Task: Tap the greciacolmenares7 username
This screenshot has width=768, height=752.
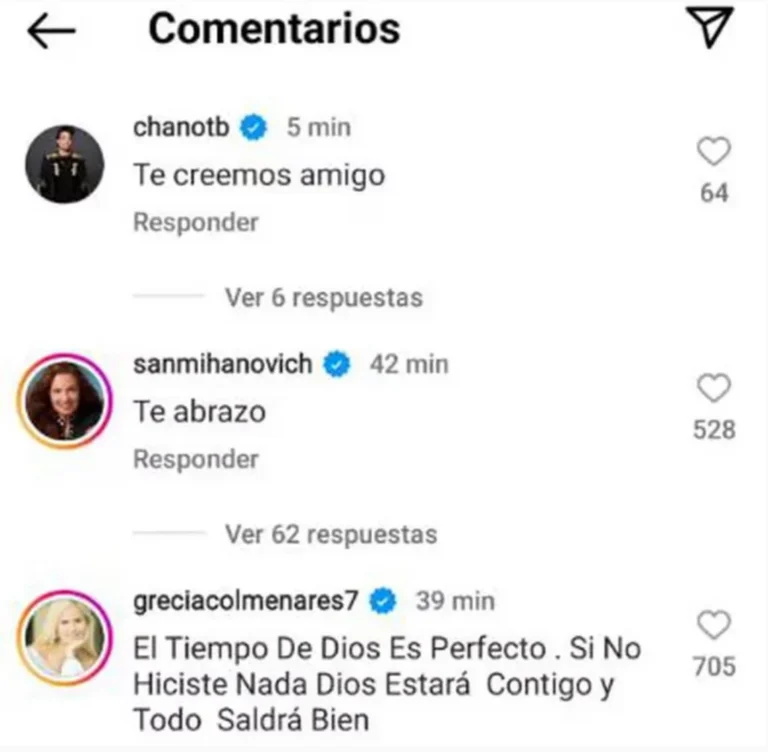Action: click(x=247, y=601)
